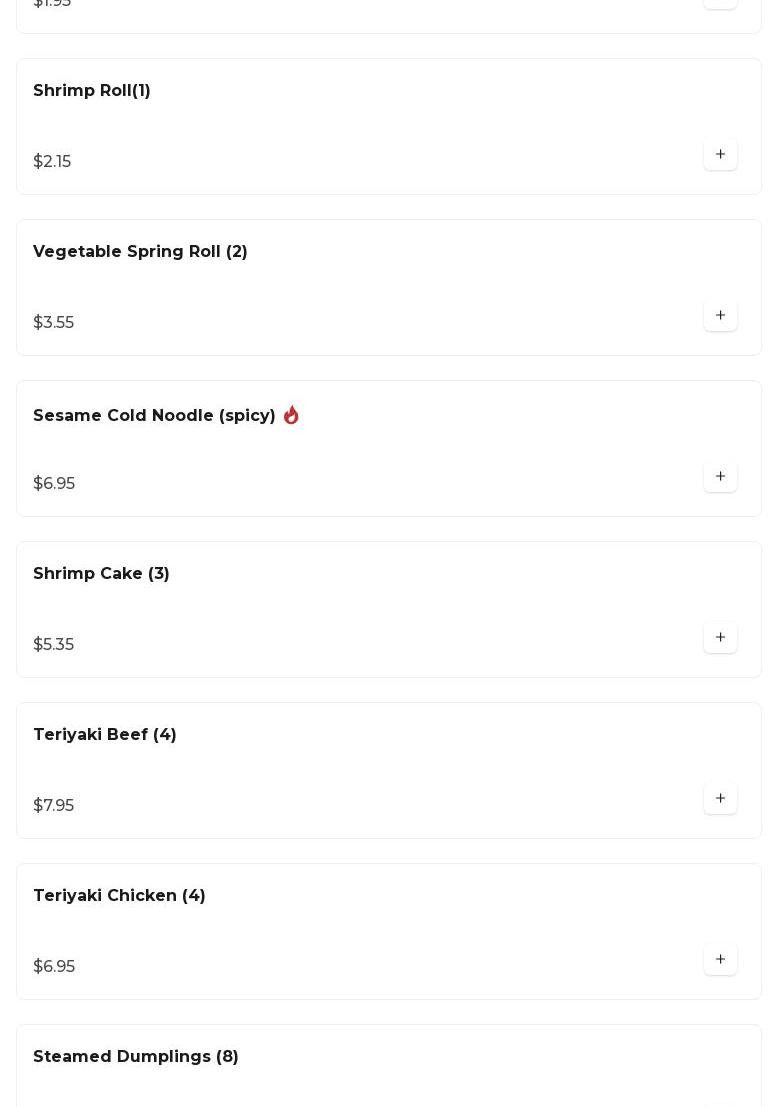This screenshot has width=778, height=1107.
Task: Add Shrimp Cake (3) to the order
Action: [x=720, y=638]
